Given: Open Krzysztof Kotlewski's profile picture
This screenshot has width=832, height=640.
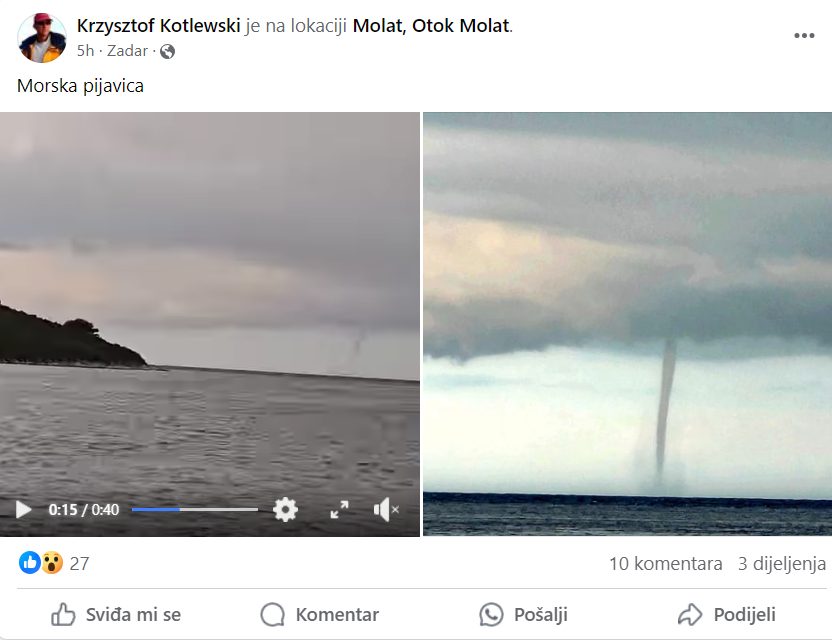Looking at the screenshot, I should pos(41,37).
